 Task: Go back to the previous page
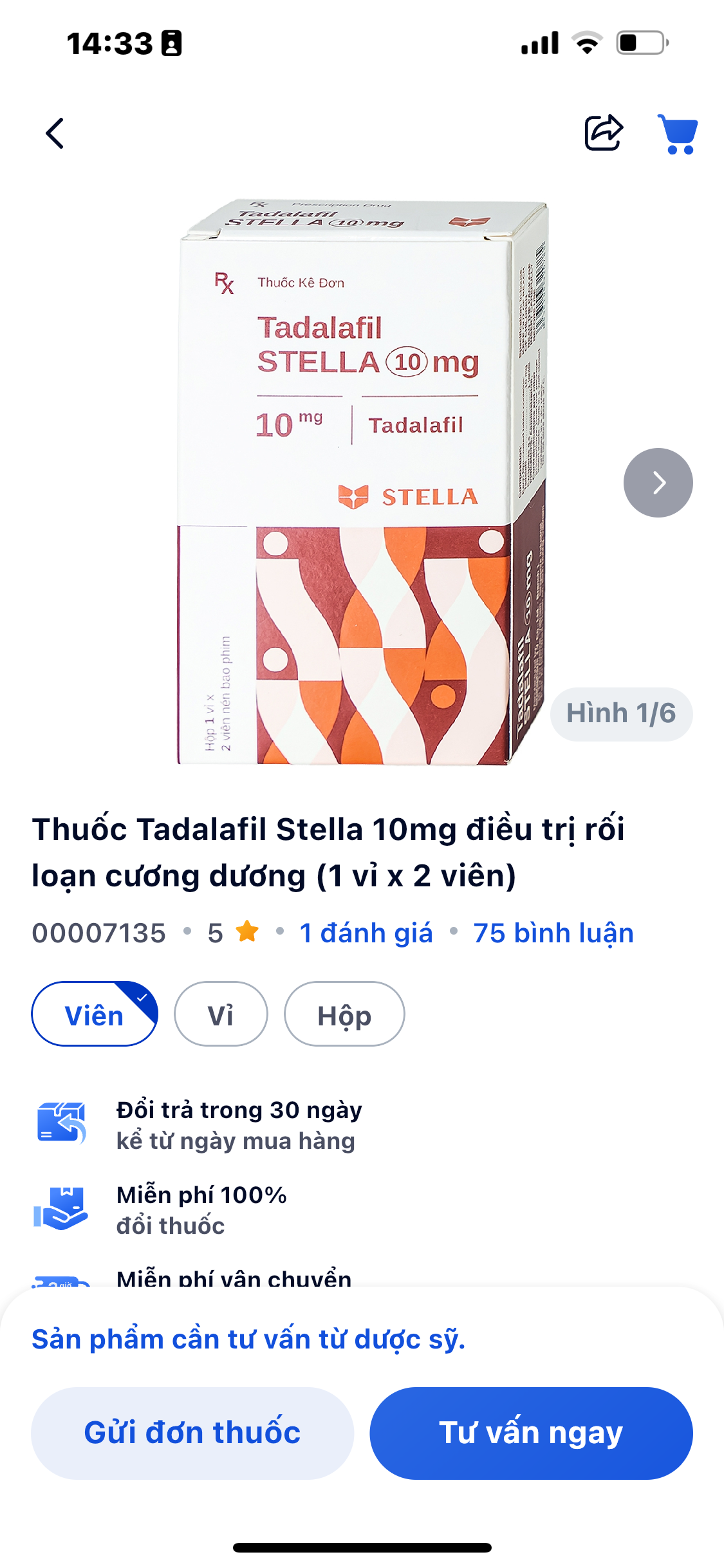tap(55, 133)
